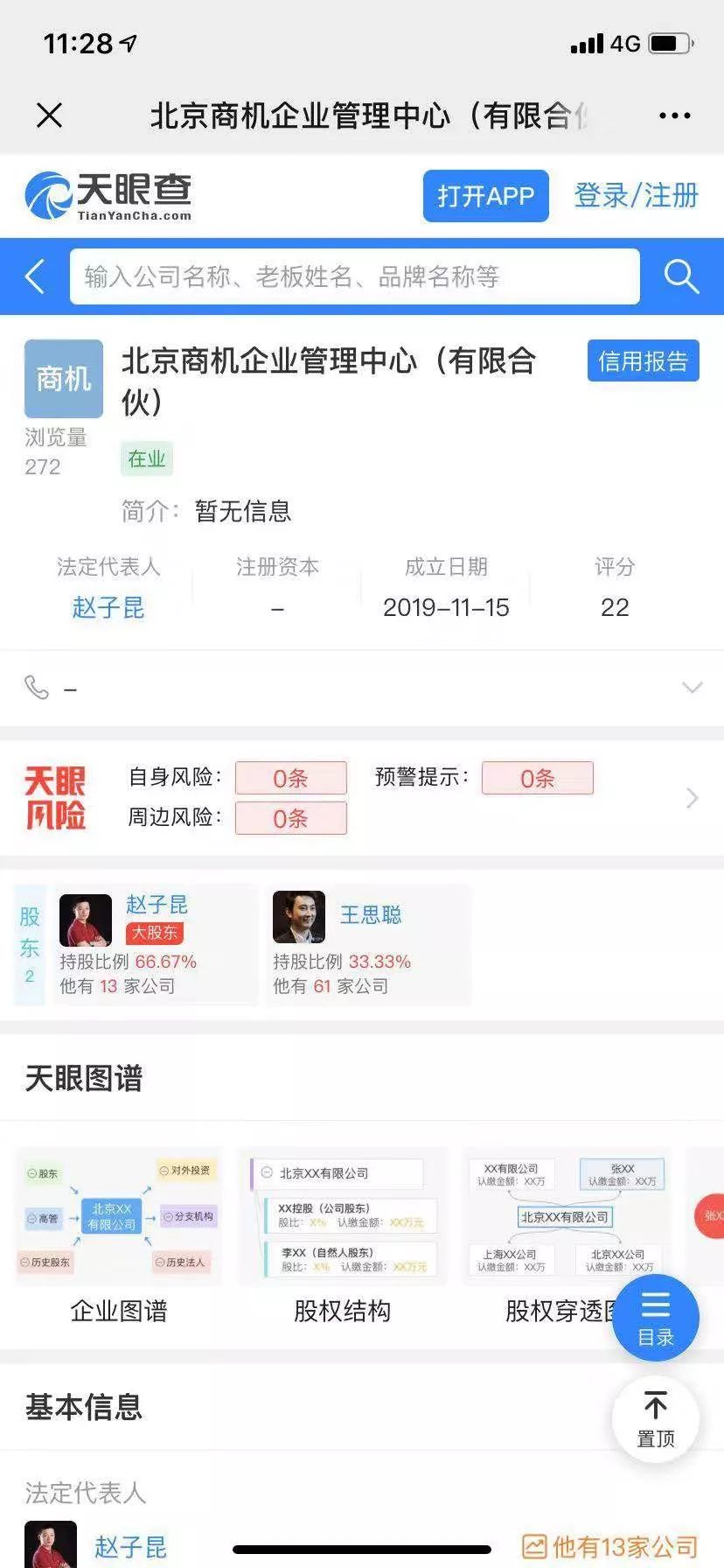Open legal representative 赵子昆 link
The image size is (724, 1568).
pos(108,607)
